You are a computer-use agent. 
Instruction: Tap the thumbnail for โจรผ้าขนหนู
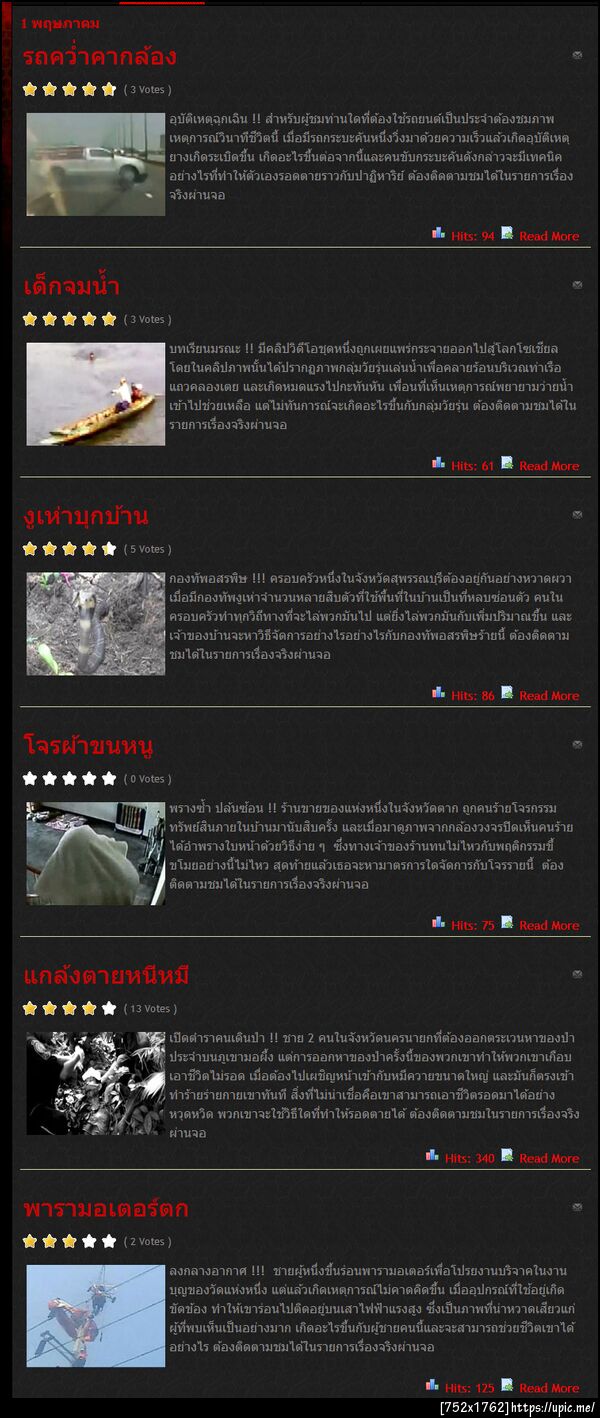(x=95, y=854)
